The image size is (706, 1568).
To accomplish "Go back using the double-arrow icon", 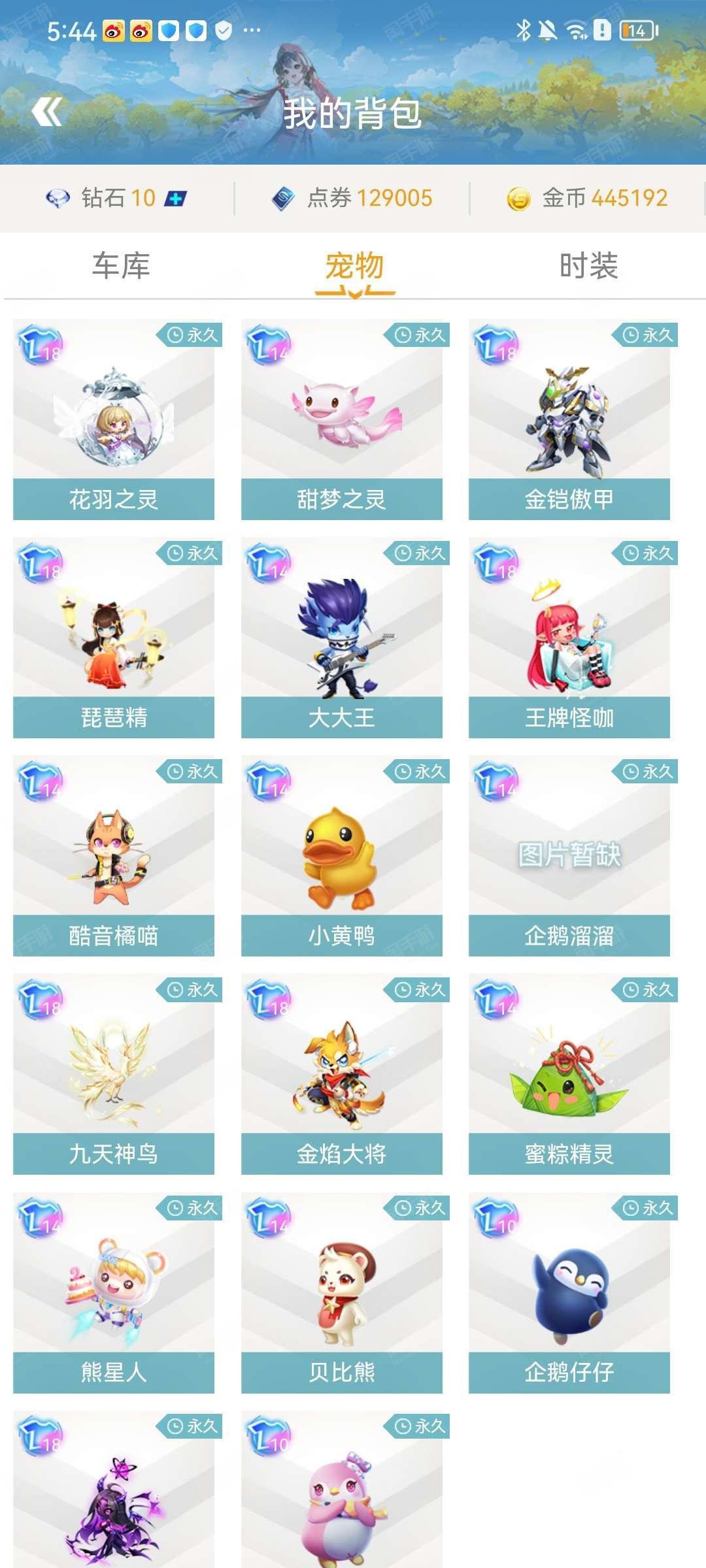I will point(47,112).
